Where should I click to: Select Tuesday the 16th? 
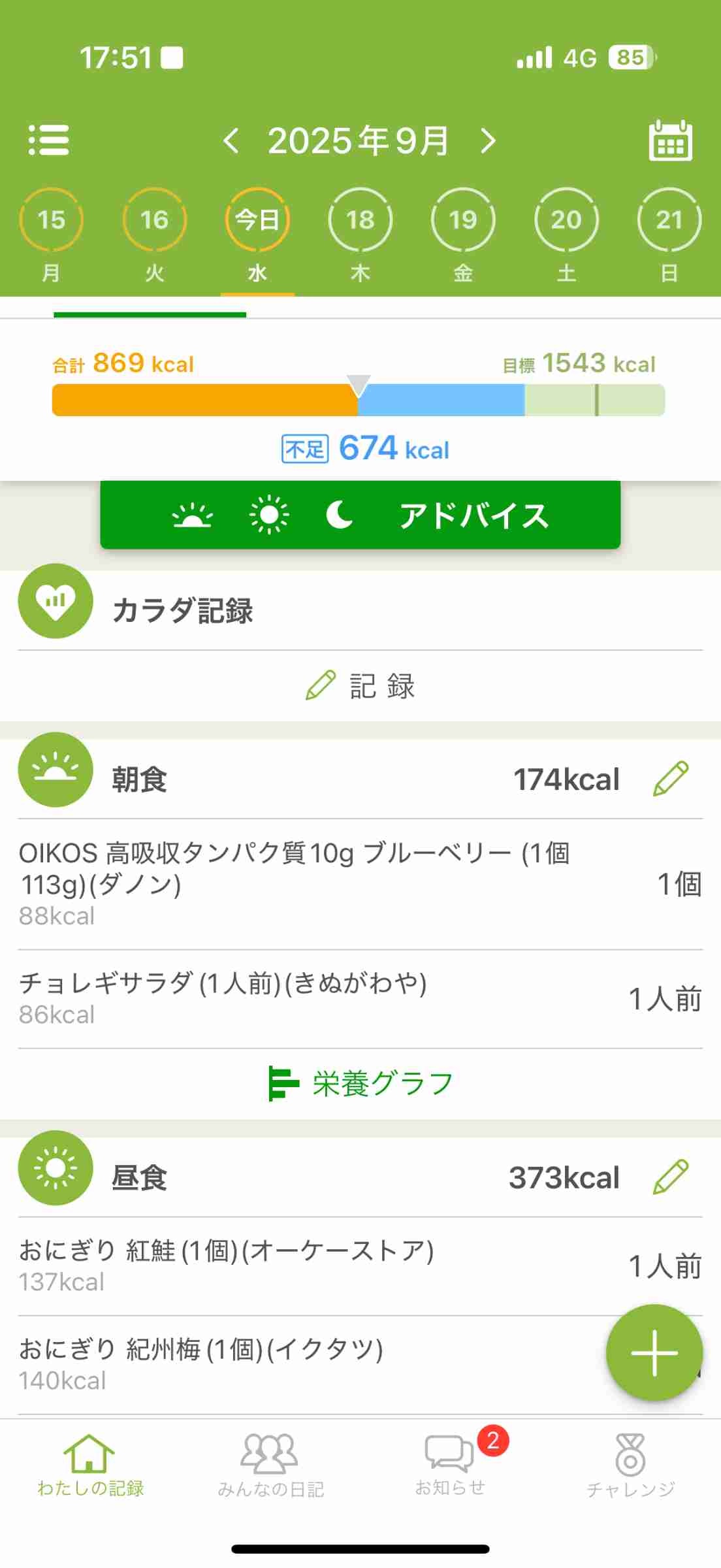click(x=154, y=220)
